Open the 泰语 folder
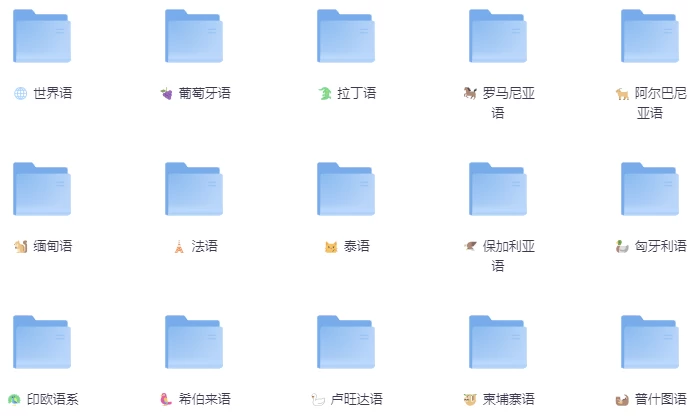694x416 pixels. click(346, 190)
